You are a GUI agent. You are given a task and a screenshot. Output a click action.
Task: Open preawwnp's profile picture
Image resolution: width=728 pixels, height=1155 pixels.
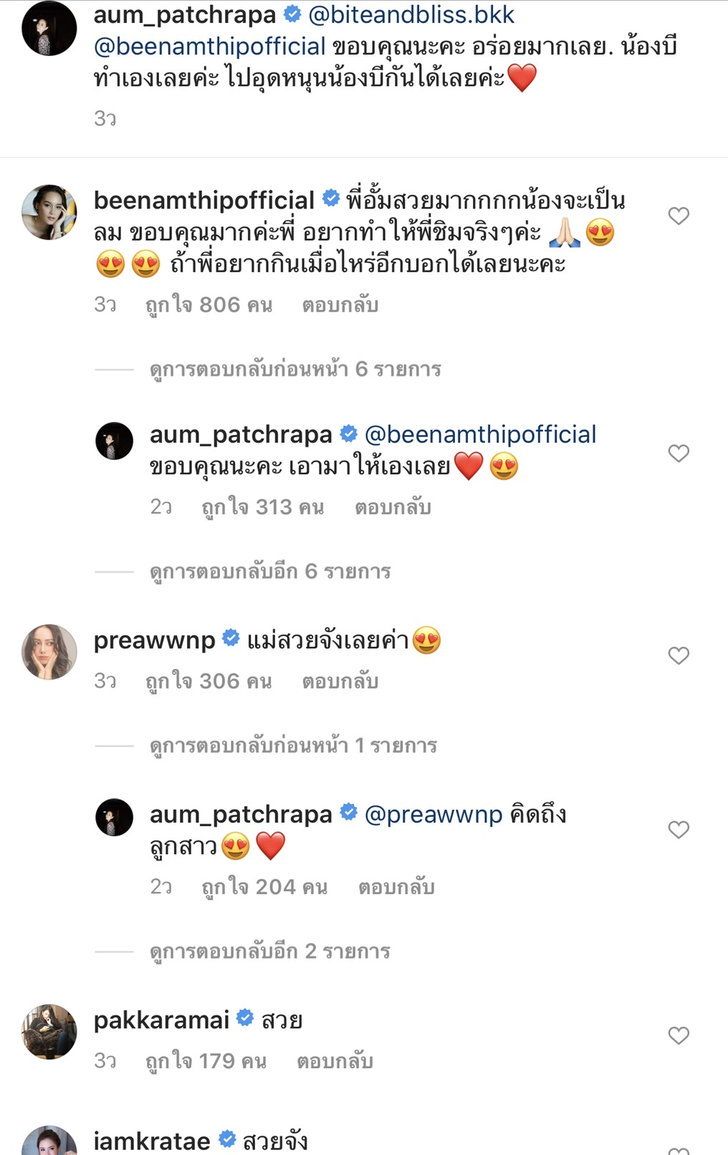point(49,652)
